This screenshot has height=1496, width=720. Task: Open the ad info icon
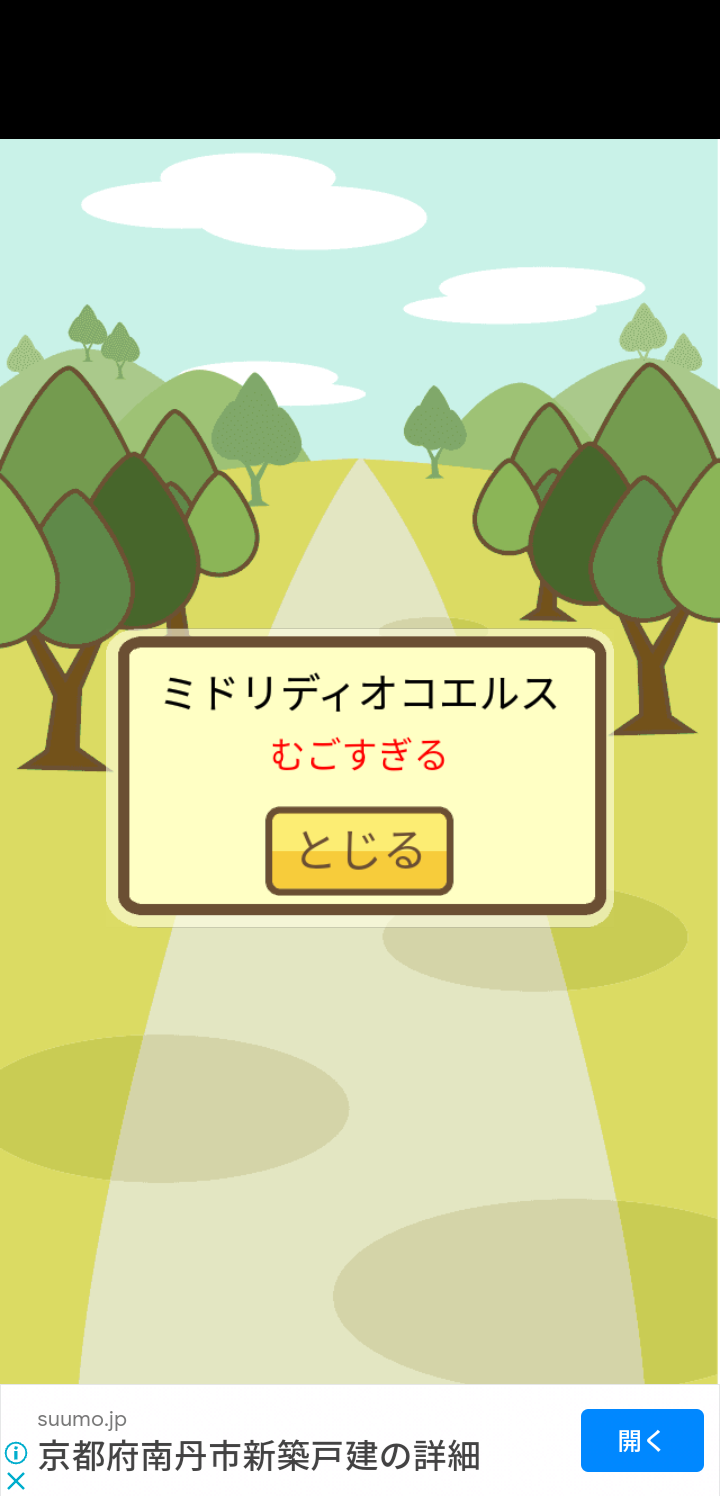15,1453
